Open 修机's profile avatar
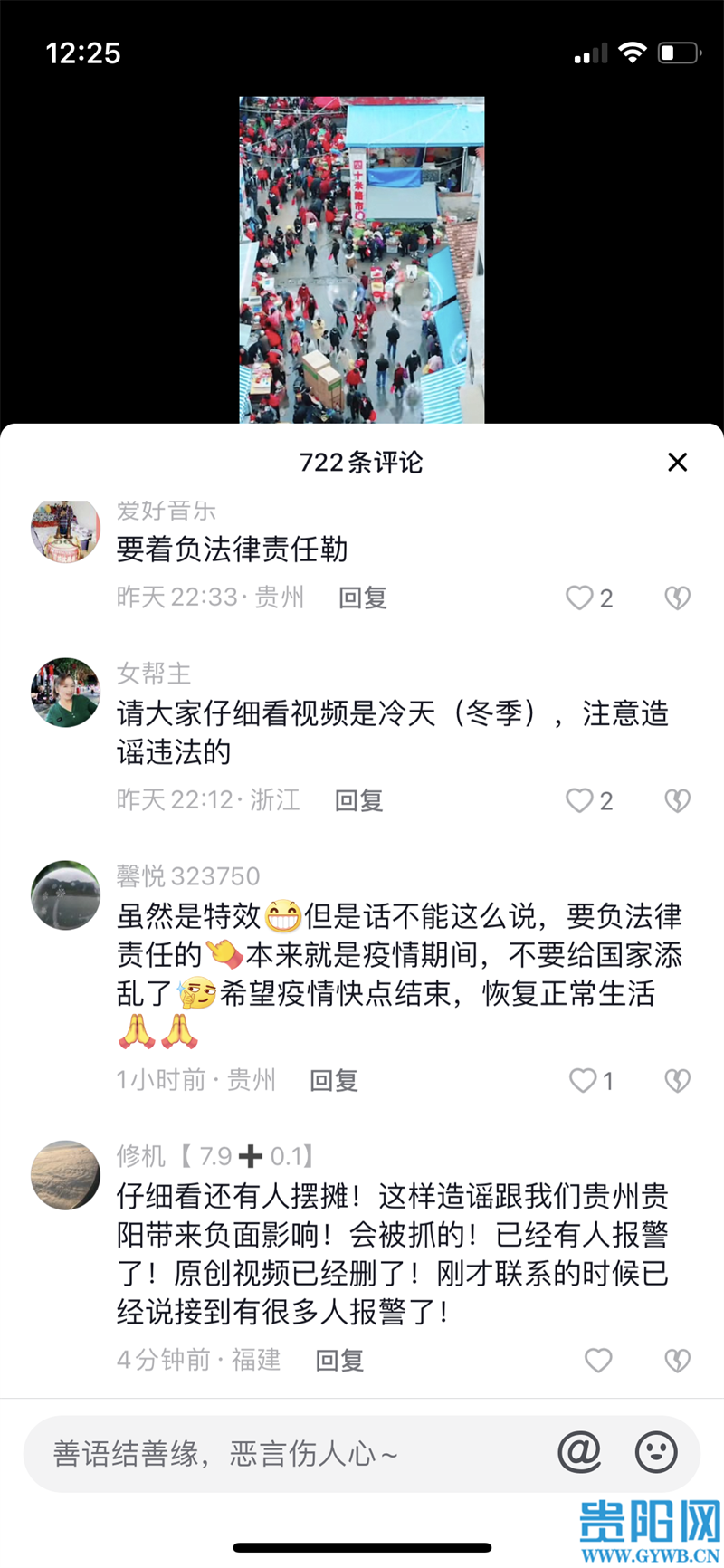 [65, 1175]
